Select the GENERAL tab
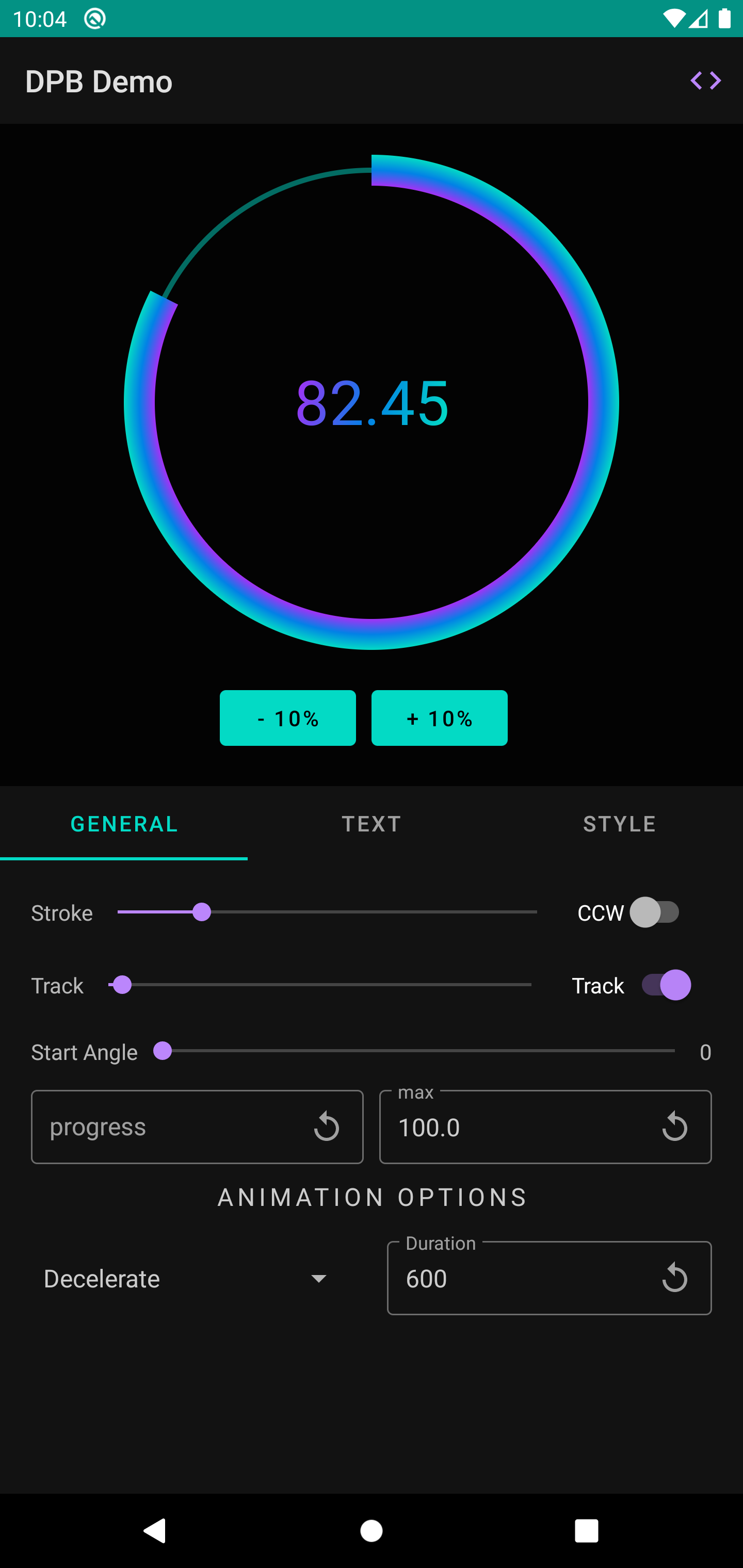The image size is (743, 1568). (x=124, y=824)
